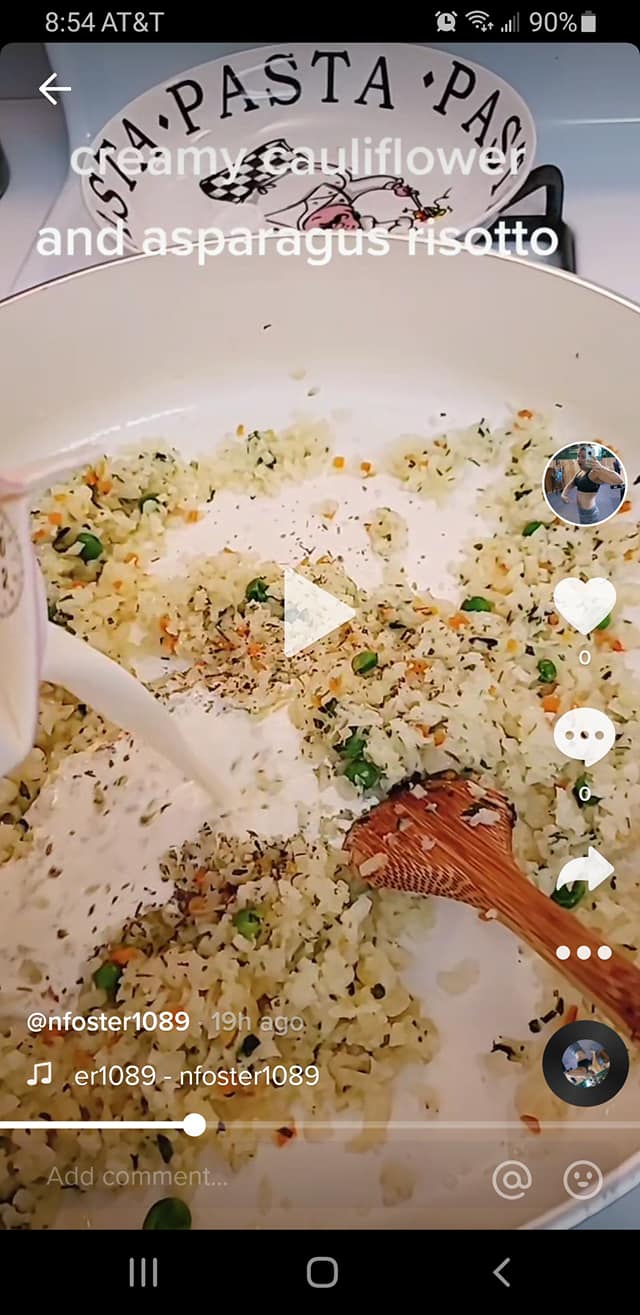Go back using the top-left arrow

tap(55, 89)
